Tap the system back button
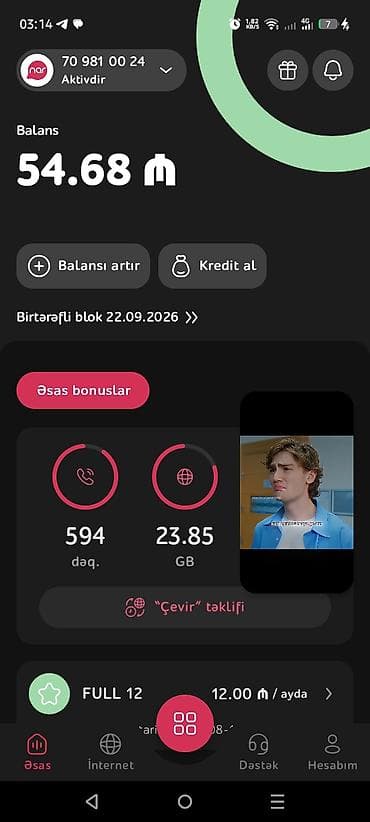Screen dimensions: 370x822 coord(92,801)
